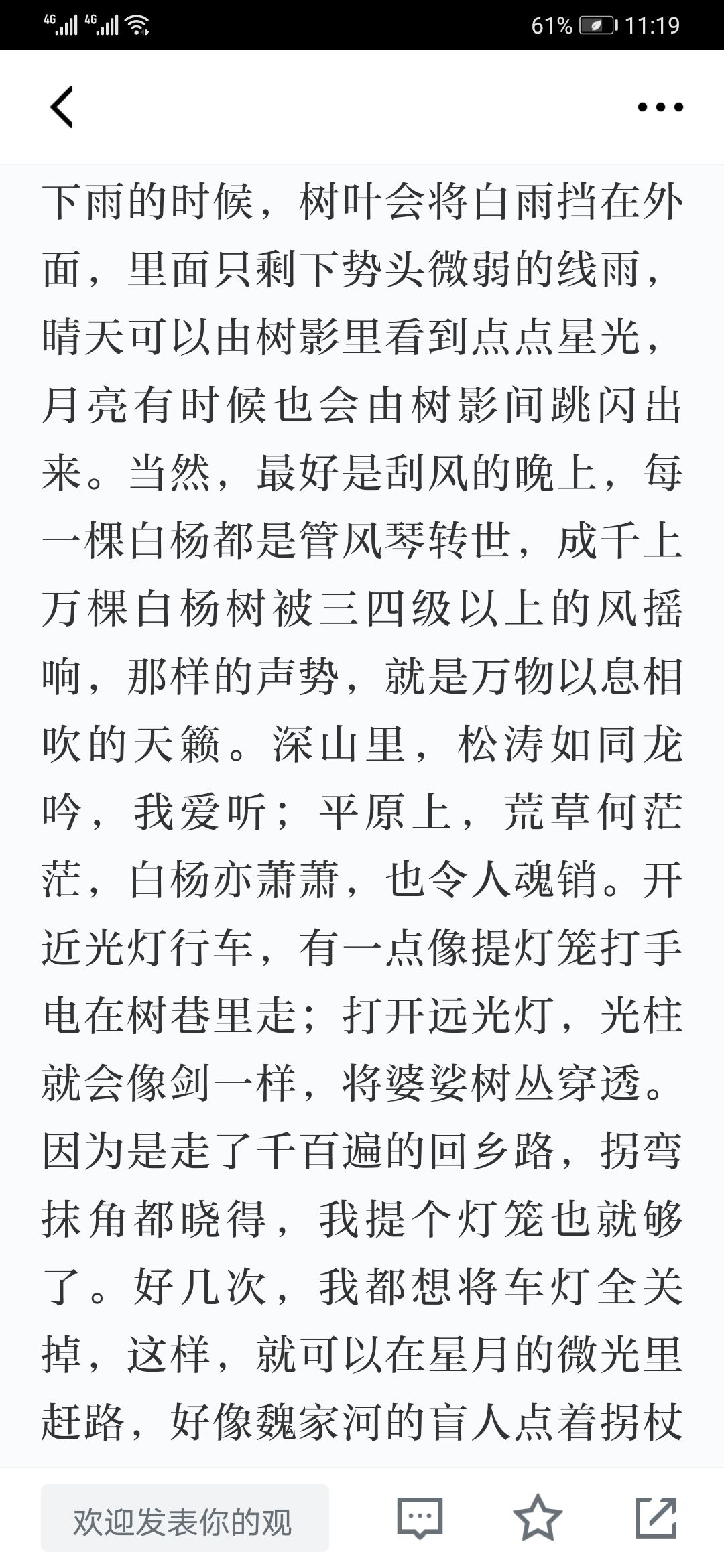Tap the comment field 欢迎发表你的观
The height and width of the screenshot is (1568, 724).
pyautogui.click(x=185, y=1518)
